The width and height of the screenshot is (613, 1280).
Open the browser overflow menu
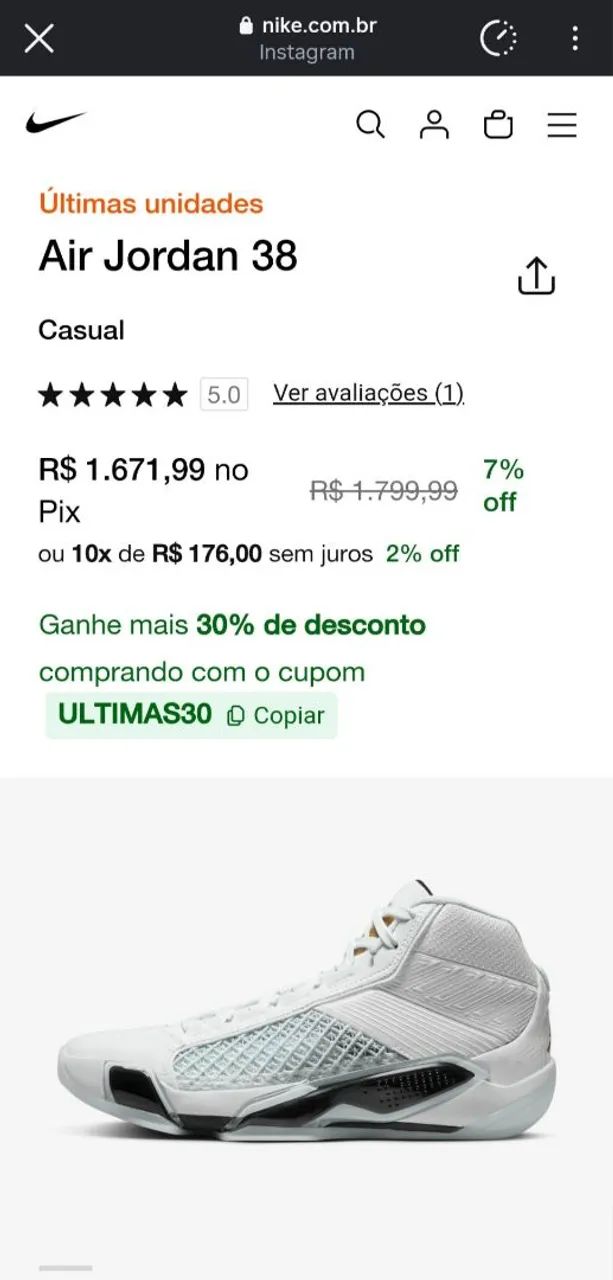tap(574, 39)
